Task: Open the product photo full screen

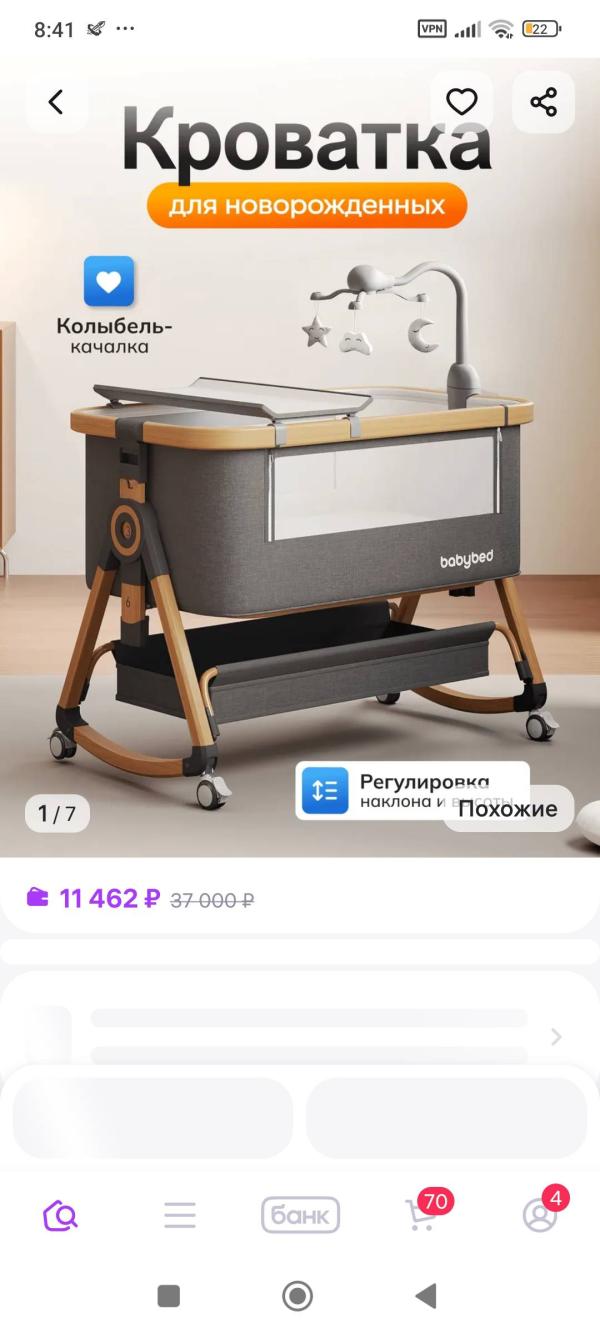Action: pyautogui.click(x=300, y=500)
